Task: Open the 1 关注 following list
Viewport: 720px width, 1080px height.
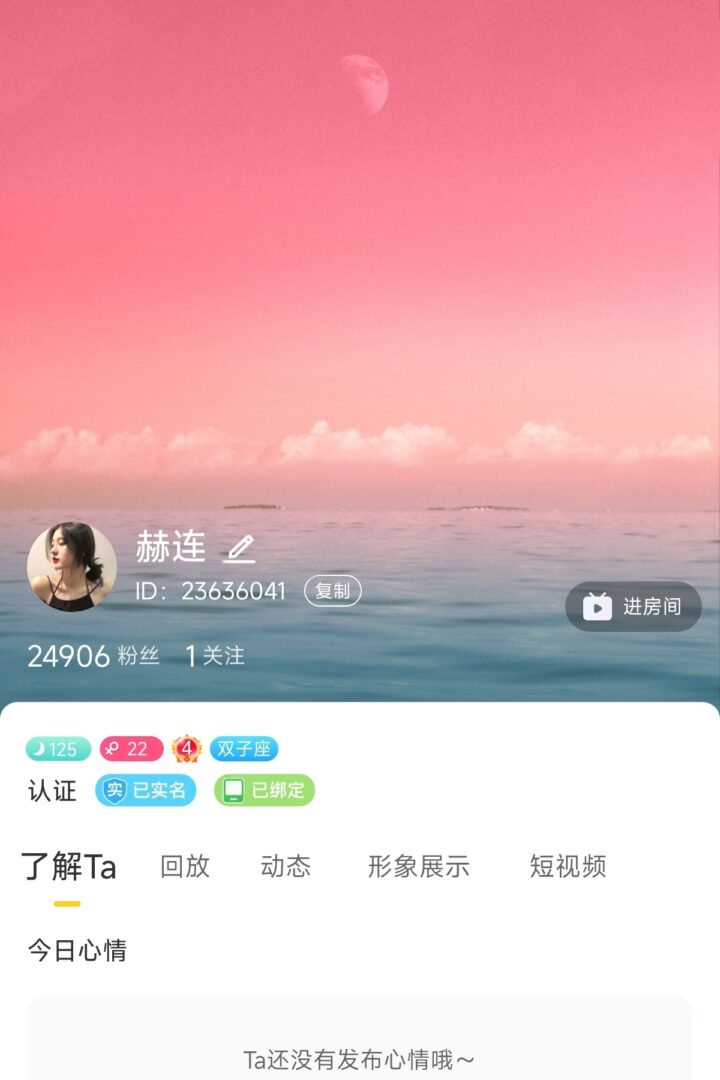Action: (x=215, y=656)
